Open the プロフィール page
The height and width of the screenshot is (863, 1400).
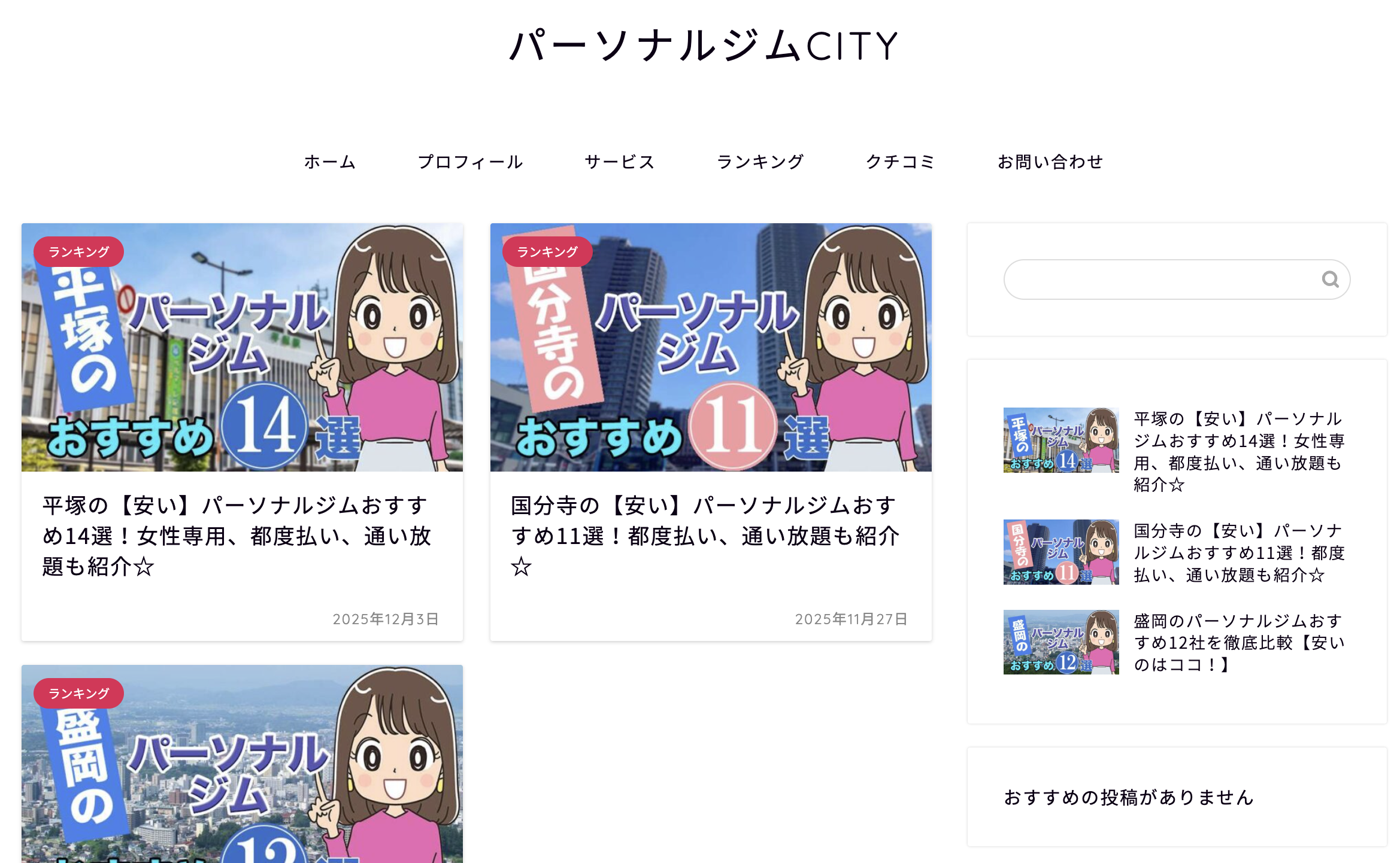(470, 162)
